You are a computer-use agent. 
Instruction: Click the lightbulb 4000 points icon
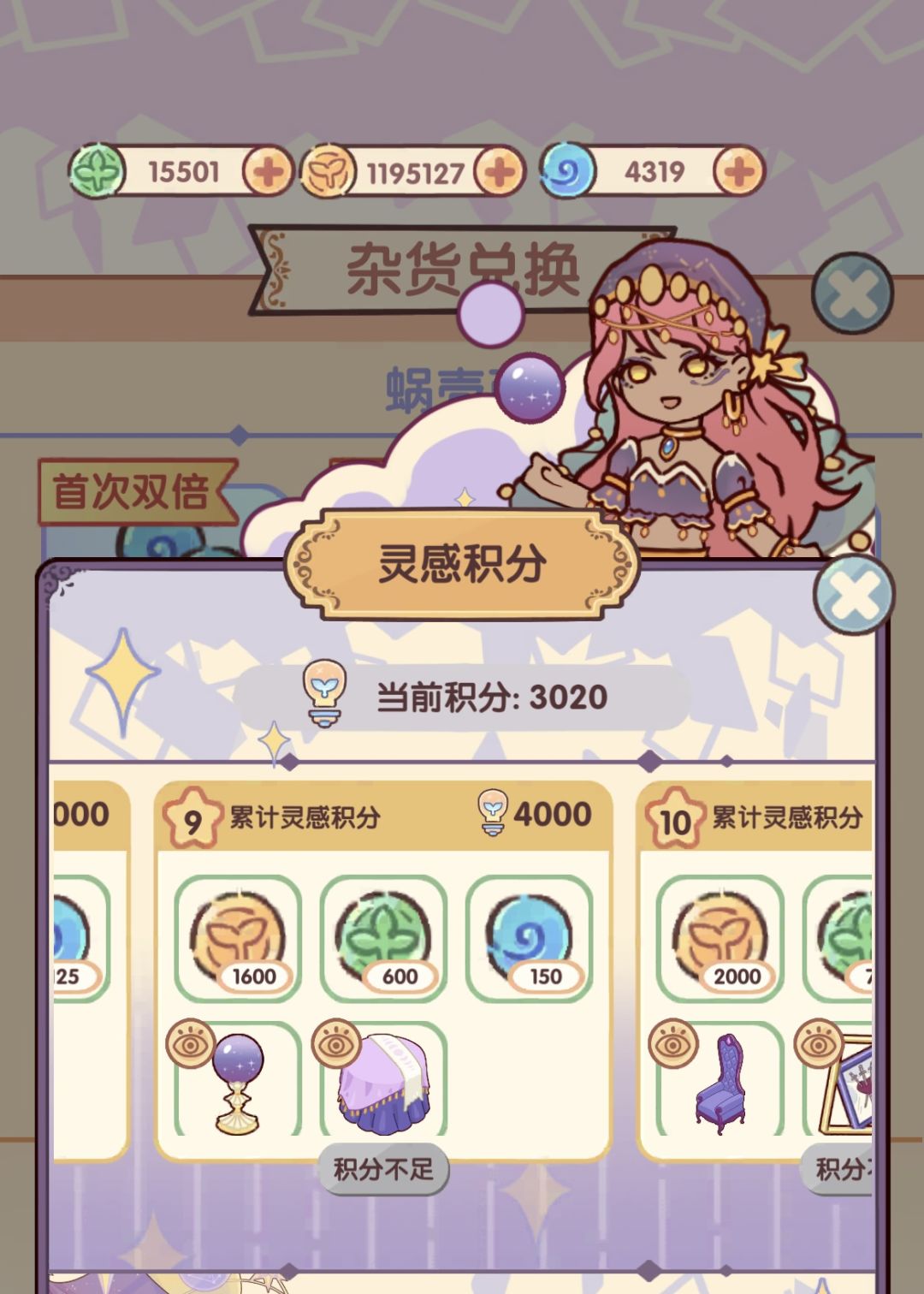pos(491,815)
